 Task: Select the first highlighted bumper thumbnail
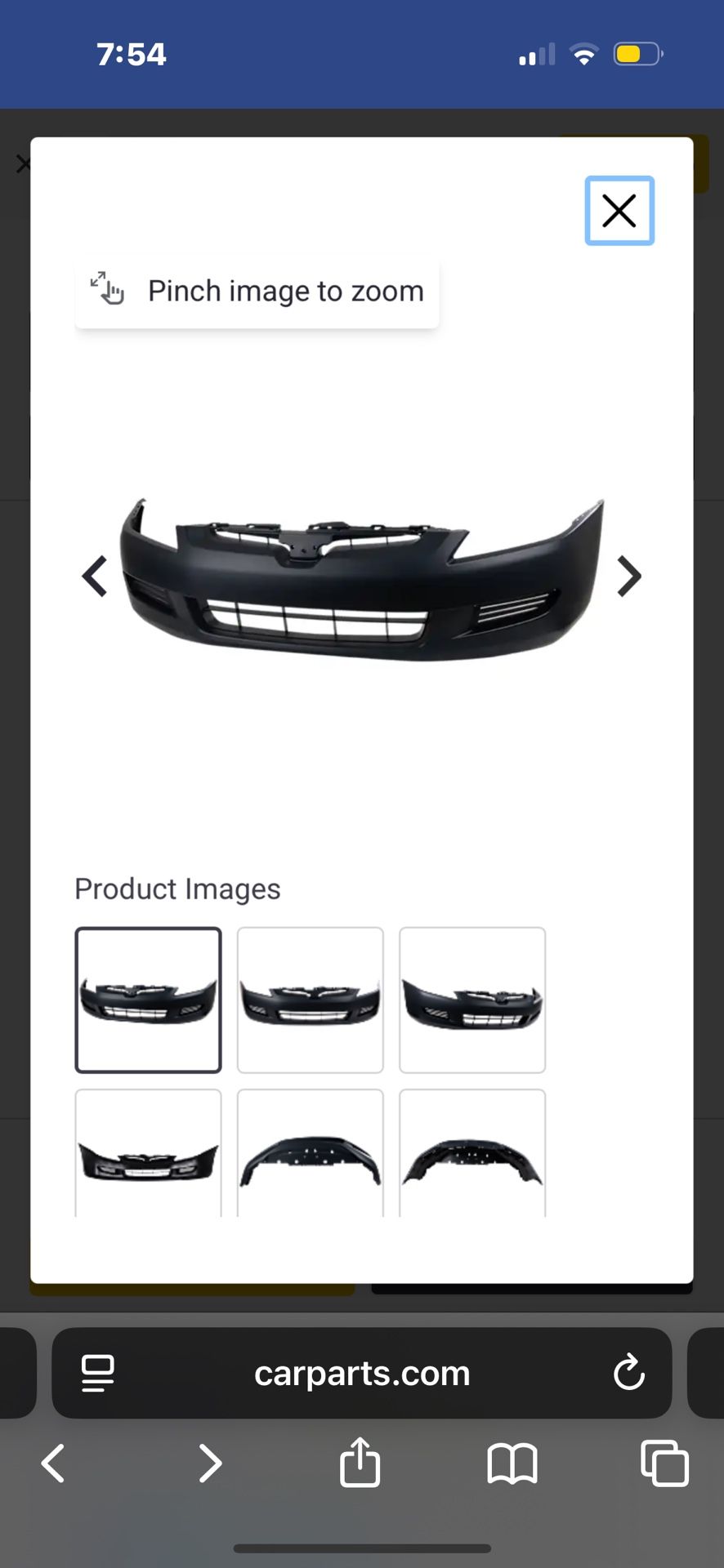pyautogui.click(x=148, y=1000)
